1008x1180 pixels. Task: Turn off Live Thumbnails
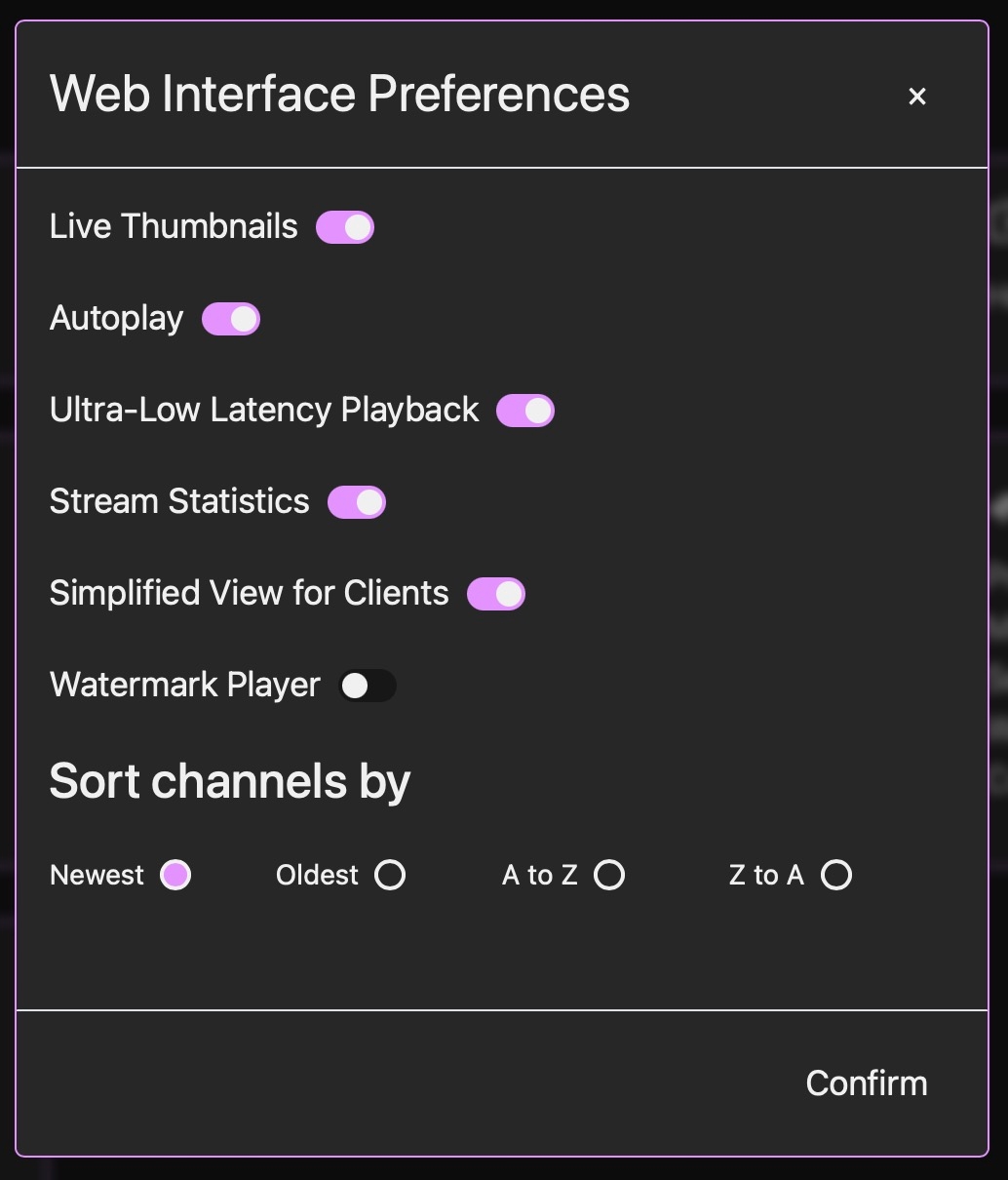pyautogui.click(x=345, y=227)
